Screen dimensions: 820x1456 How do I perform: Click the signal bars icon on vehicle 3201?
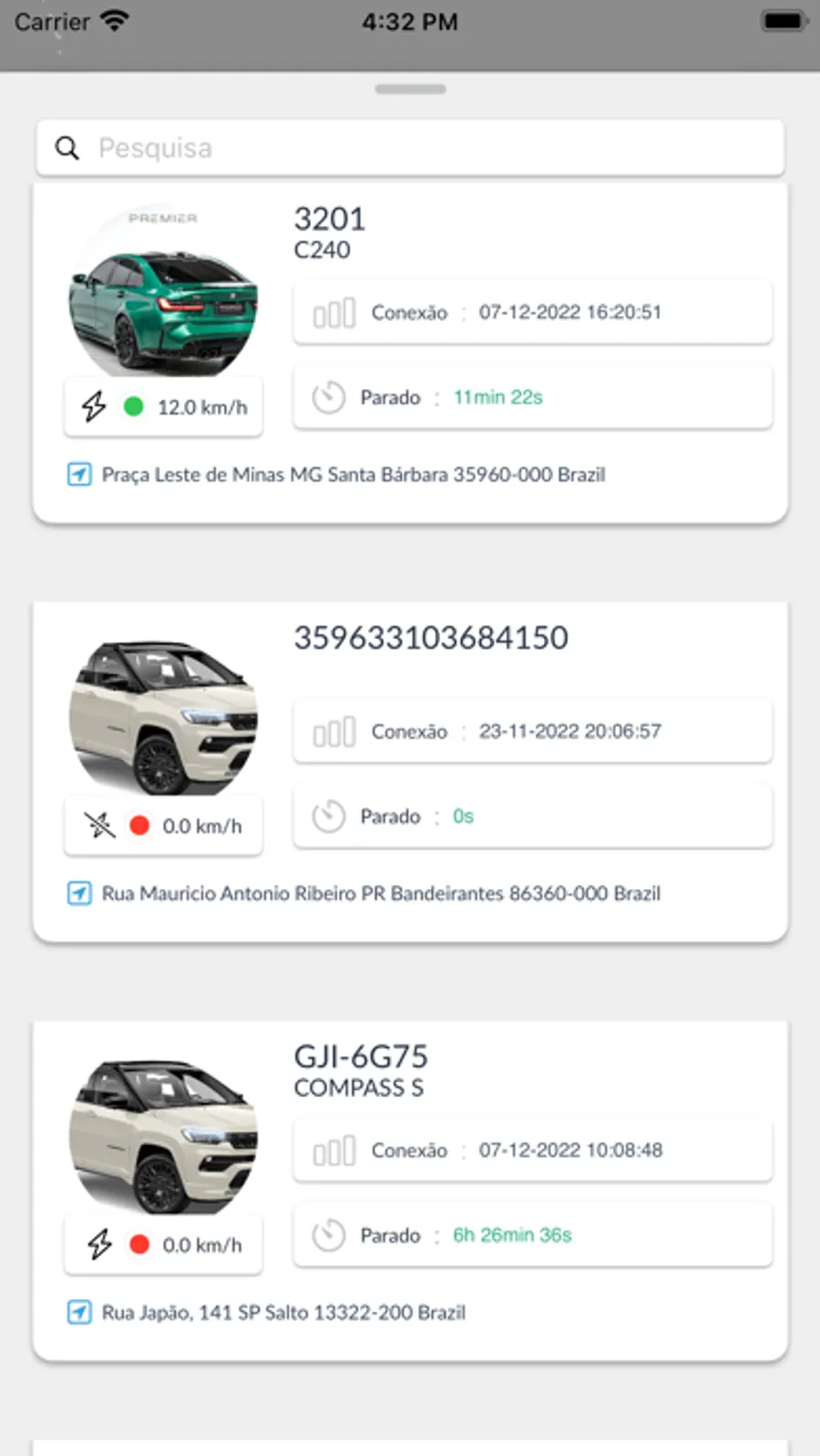coord(333,312)
